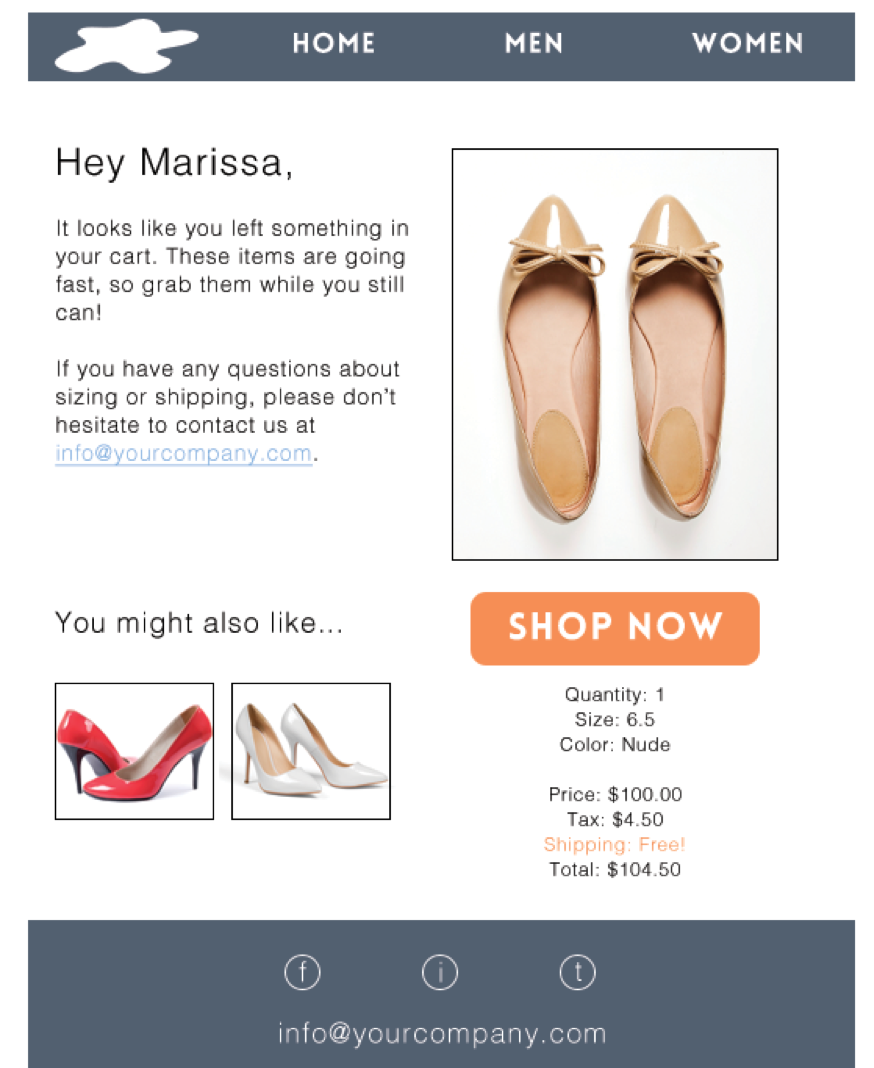Go to the WOMEN section
The width and height of the screenshot is (874, 1068).
click(x=748, y=43)
